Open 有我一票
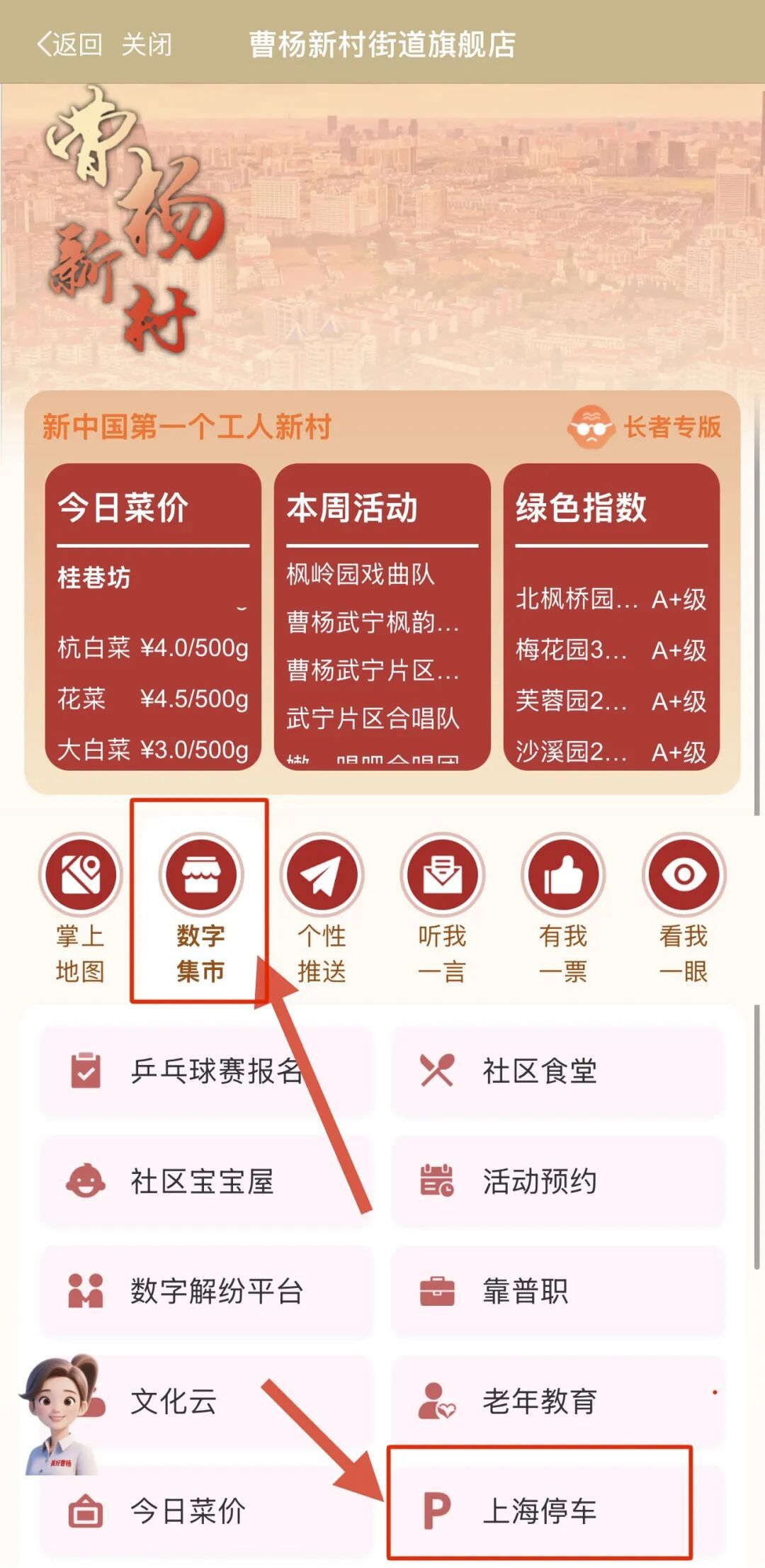The height and width of the screenshot is (1568, 765). click(x=563, y=907)
